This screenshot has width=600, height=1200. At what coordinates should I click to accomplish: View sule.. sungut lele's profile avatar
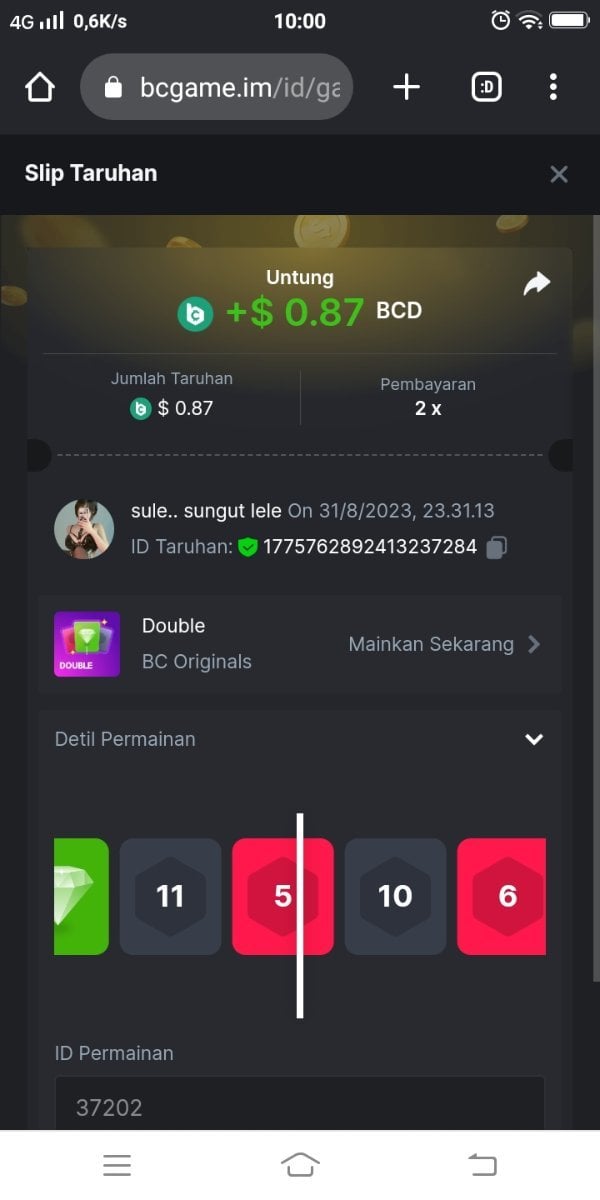tap(84, 529)
